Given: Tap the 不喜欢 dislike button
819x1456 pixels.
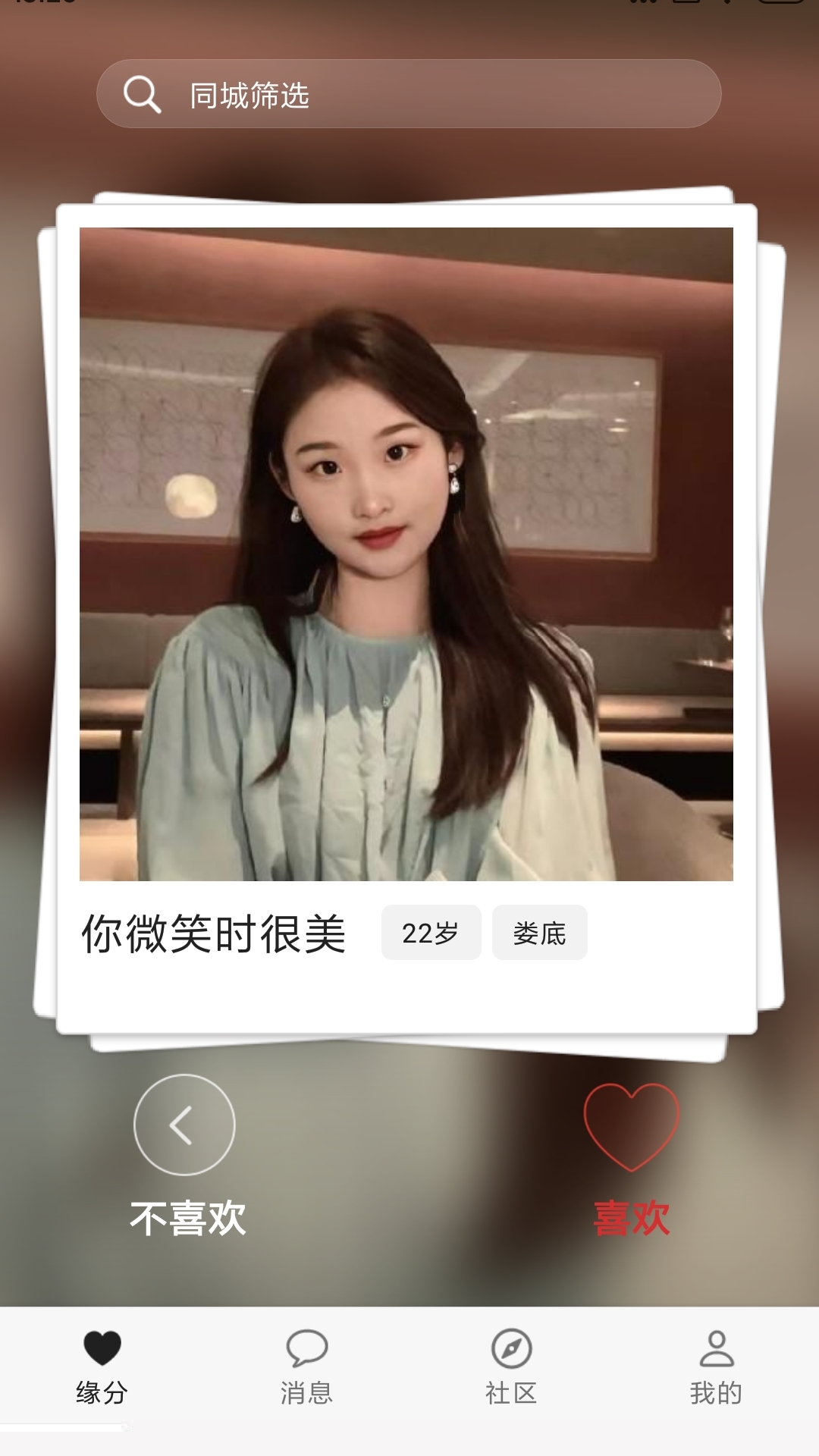Looking at the screenshot, I should pos(184,1125).
